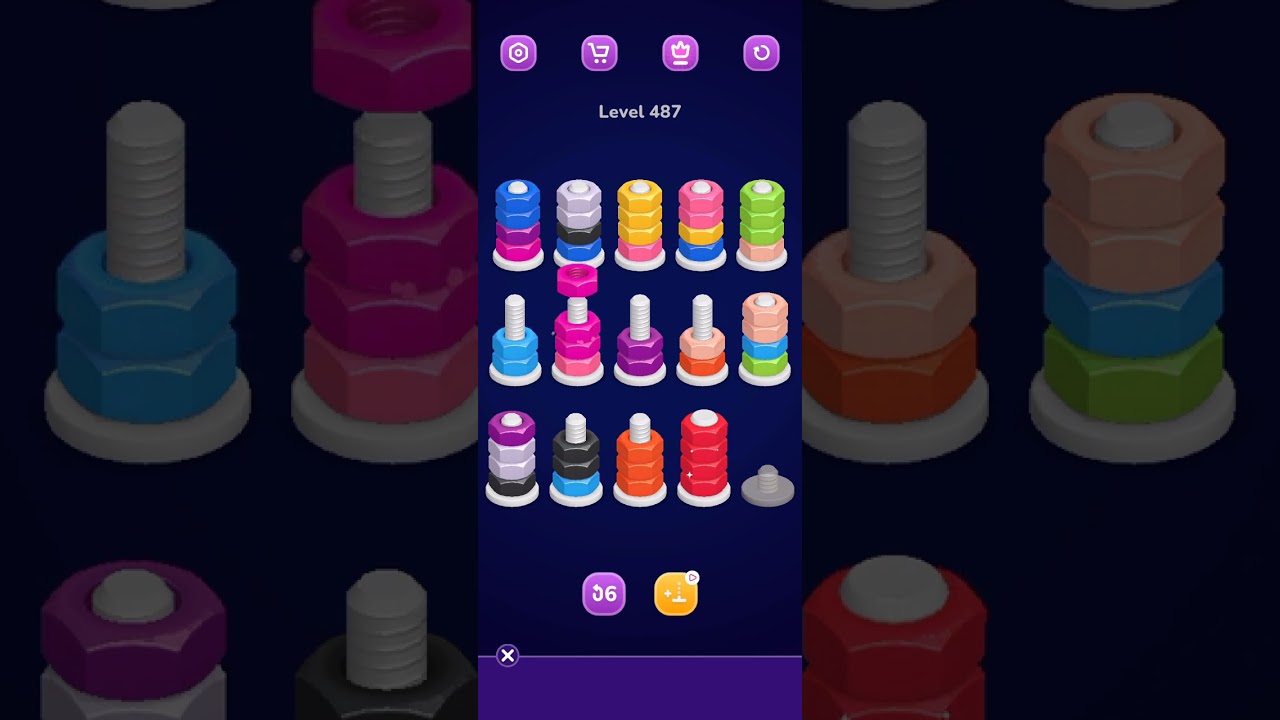
Task: Choose the bolt with the lifted magenta nut
Action: [577, 325]
